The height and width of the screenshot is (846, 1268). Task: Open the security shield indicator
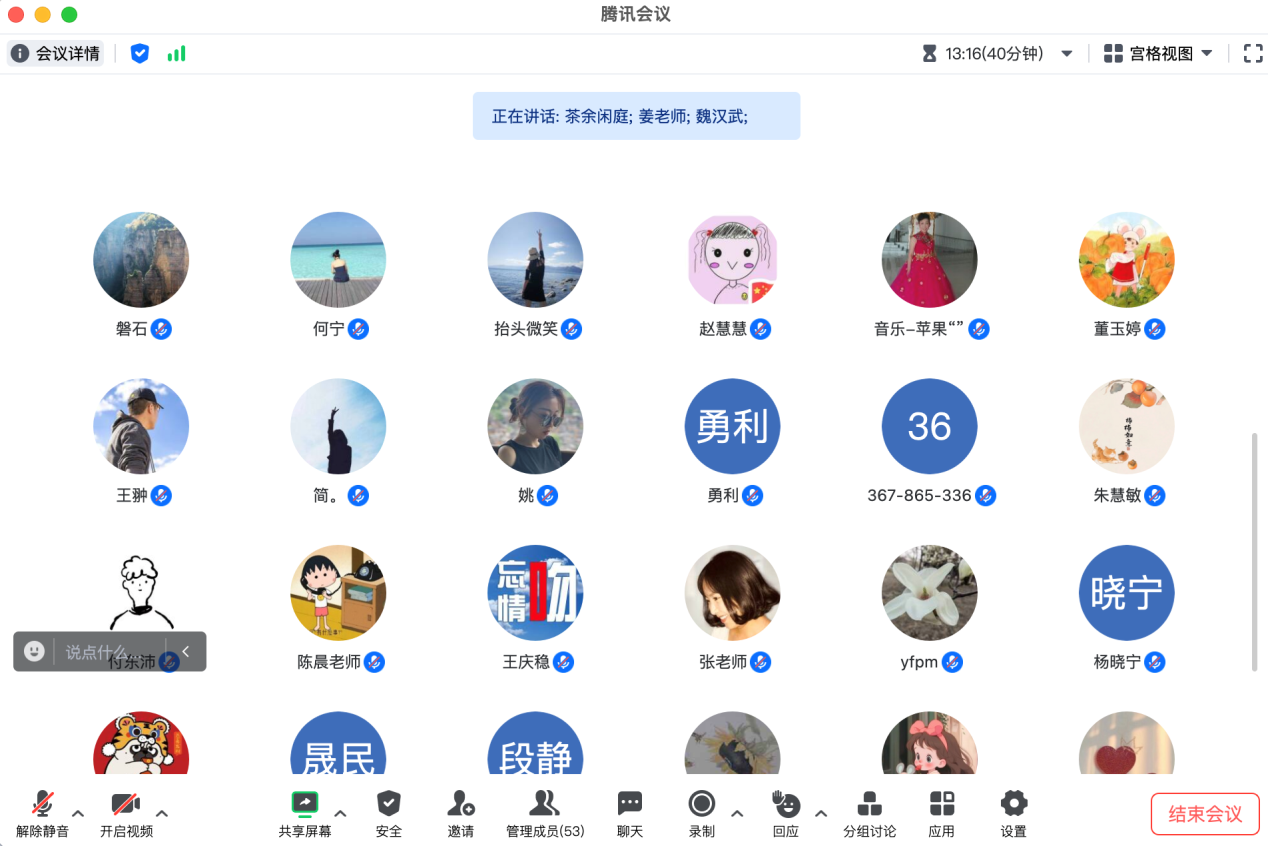coord(140,54)
